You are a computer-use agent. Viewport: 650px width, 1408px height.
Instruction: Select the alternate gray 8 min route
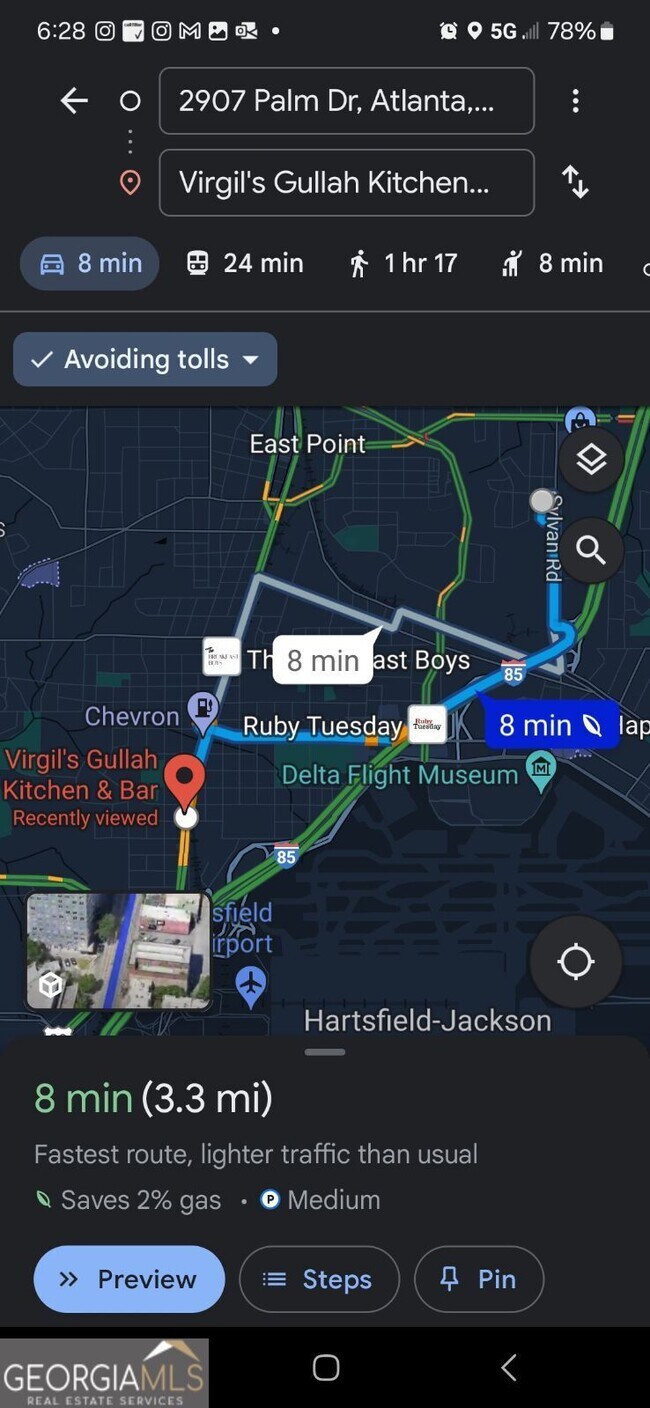(322, 660)
